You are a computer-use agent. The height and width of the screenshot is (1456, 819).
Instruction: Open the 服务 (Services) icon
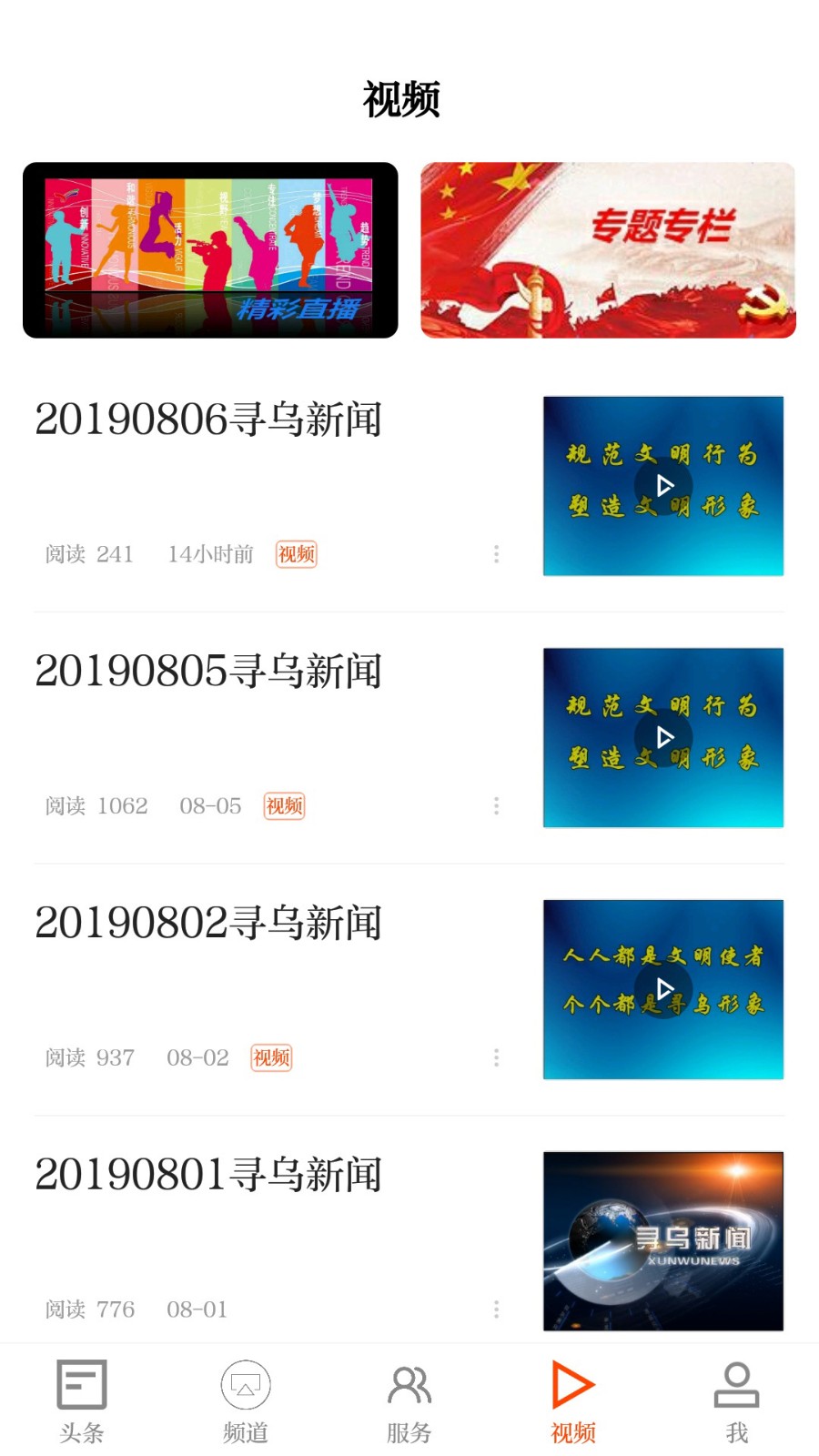tap(409, 1385)
